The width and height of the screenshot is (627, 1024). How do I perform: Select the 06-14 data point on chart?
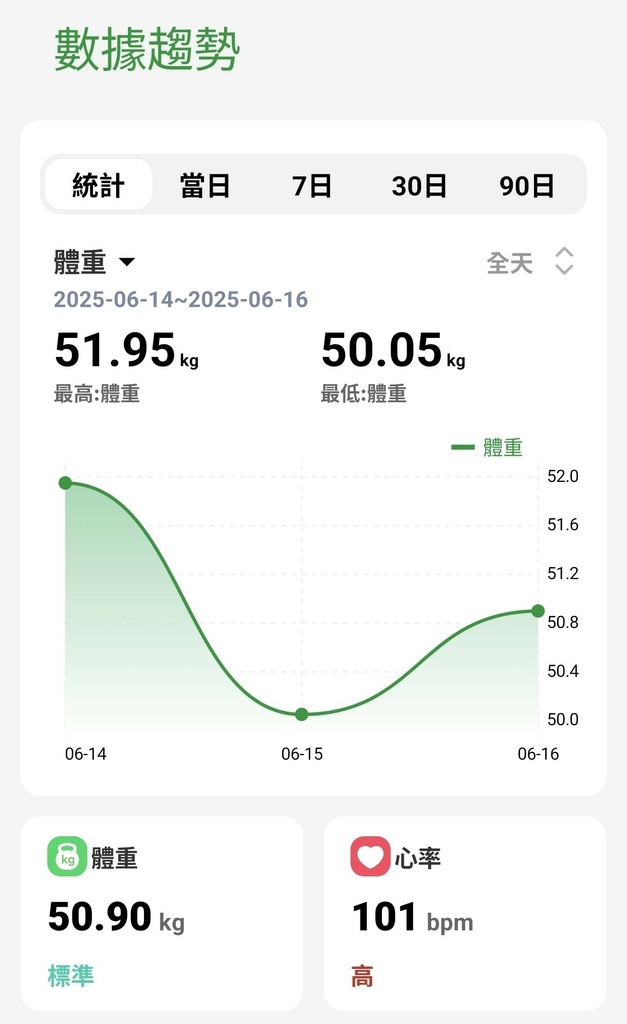click(x=66, y=483)
